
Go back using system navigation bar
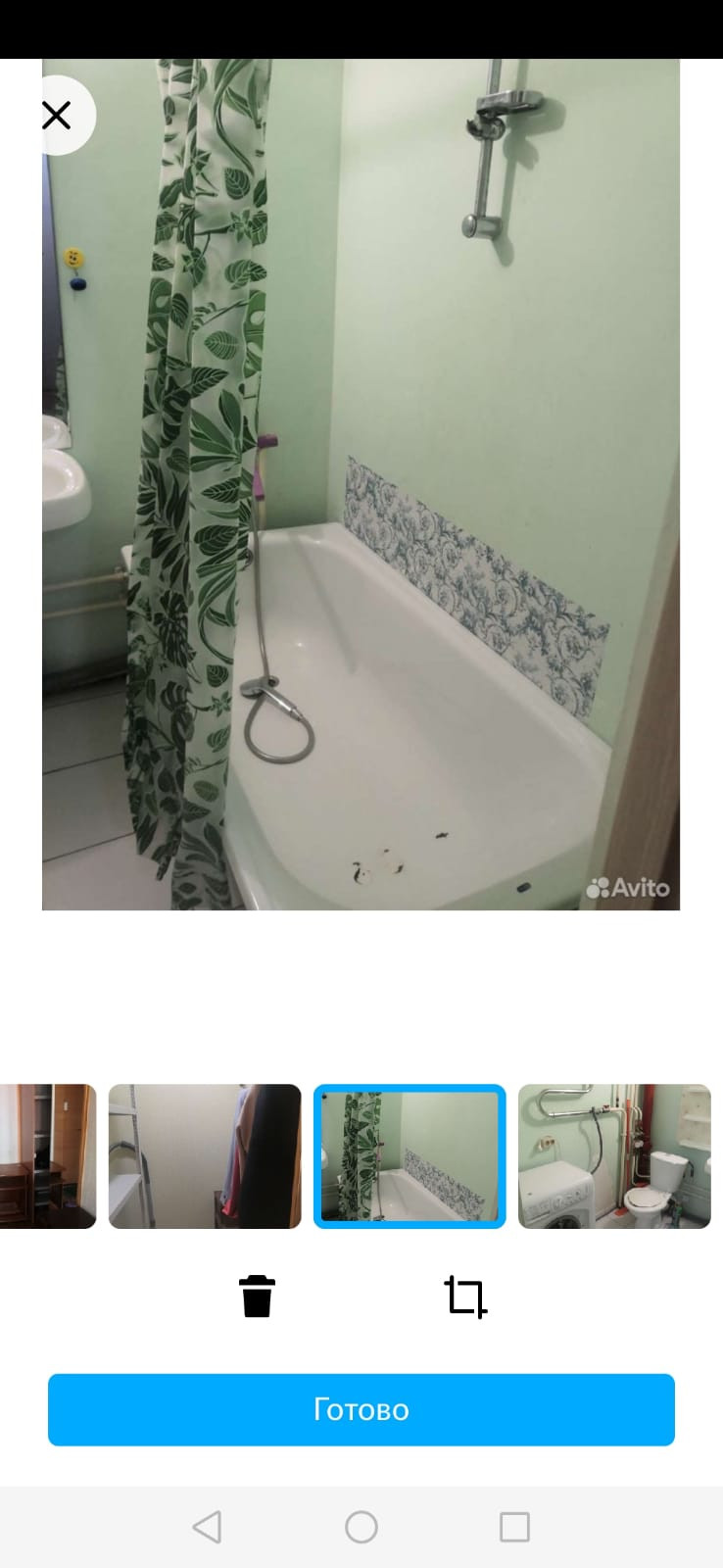tap(207, 1527)
